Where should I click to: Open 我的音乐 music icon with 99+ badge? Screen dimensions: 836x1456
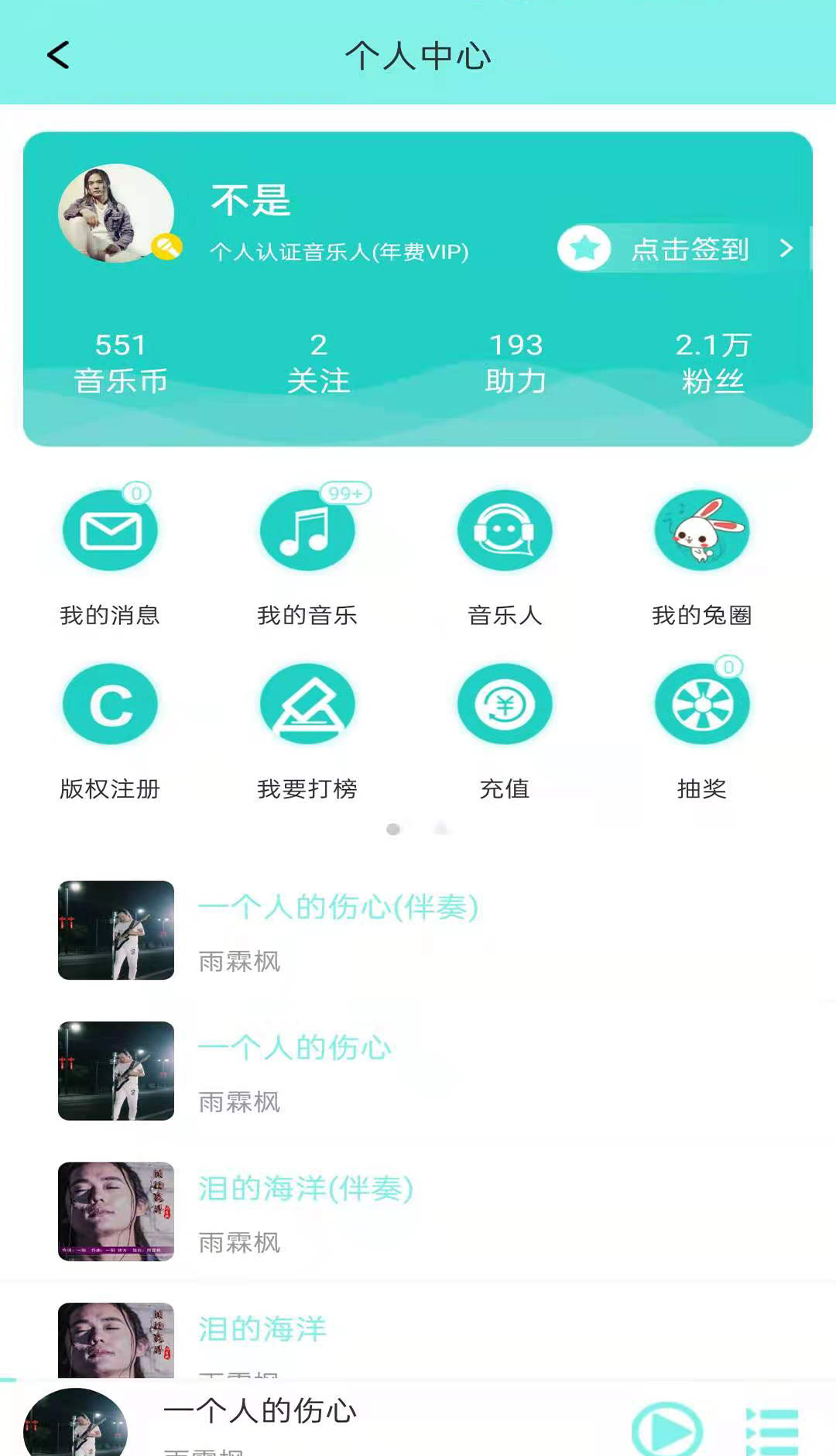[x=307, y=531]
